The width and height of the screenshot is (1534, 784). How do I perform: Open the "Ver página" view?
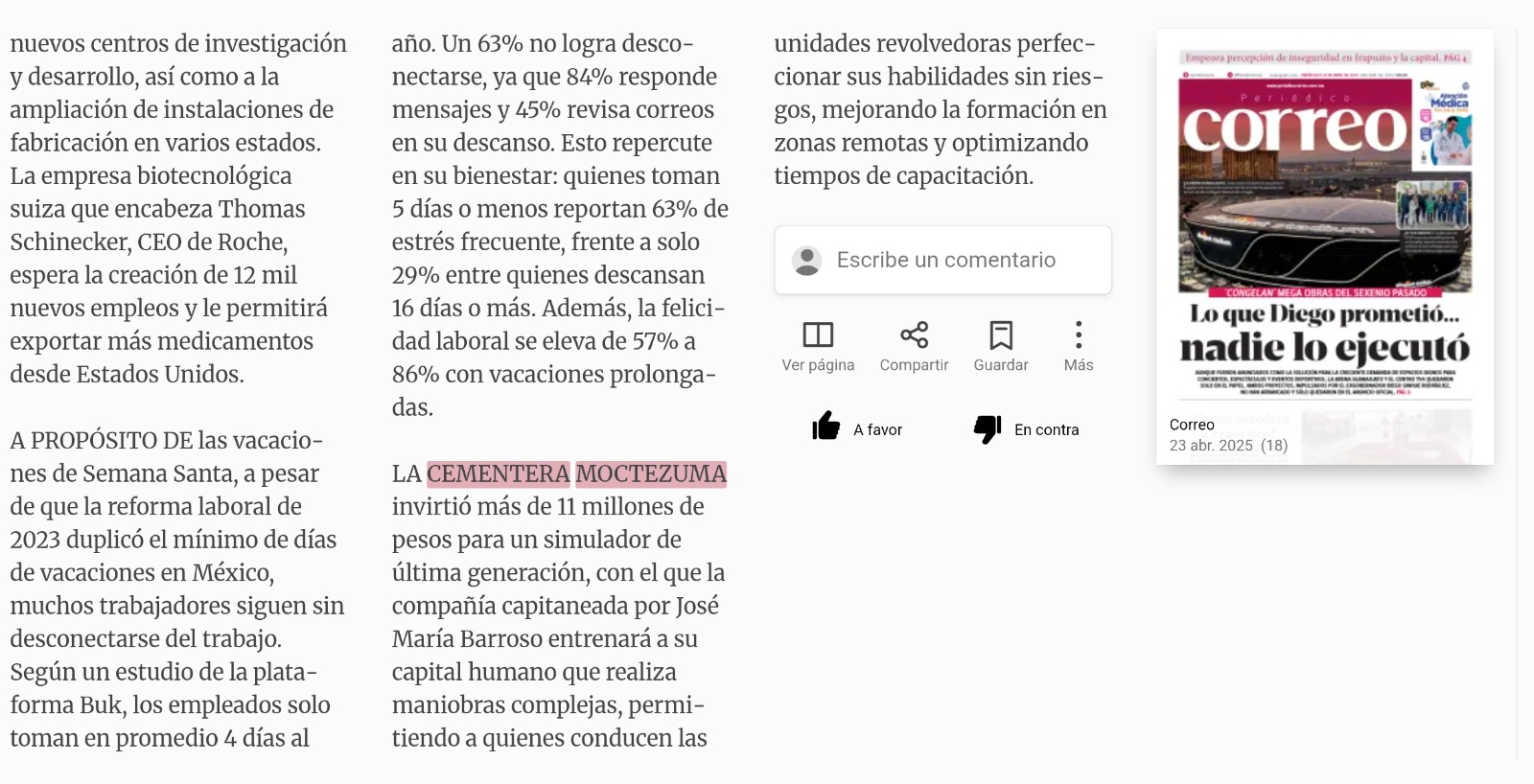(x=818, y=346)
